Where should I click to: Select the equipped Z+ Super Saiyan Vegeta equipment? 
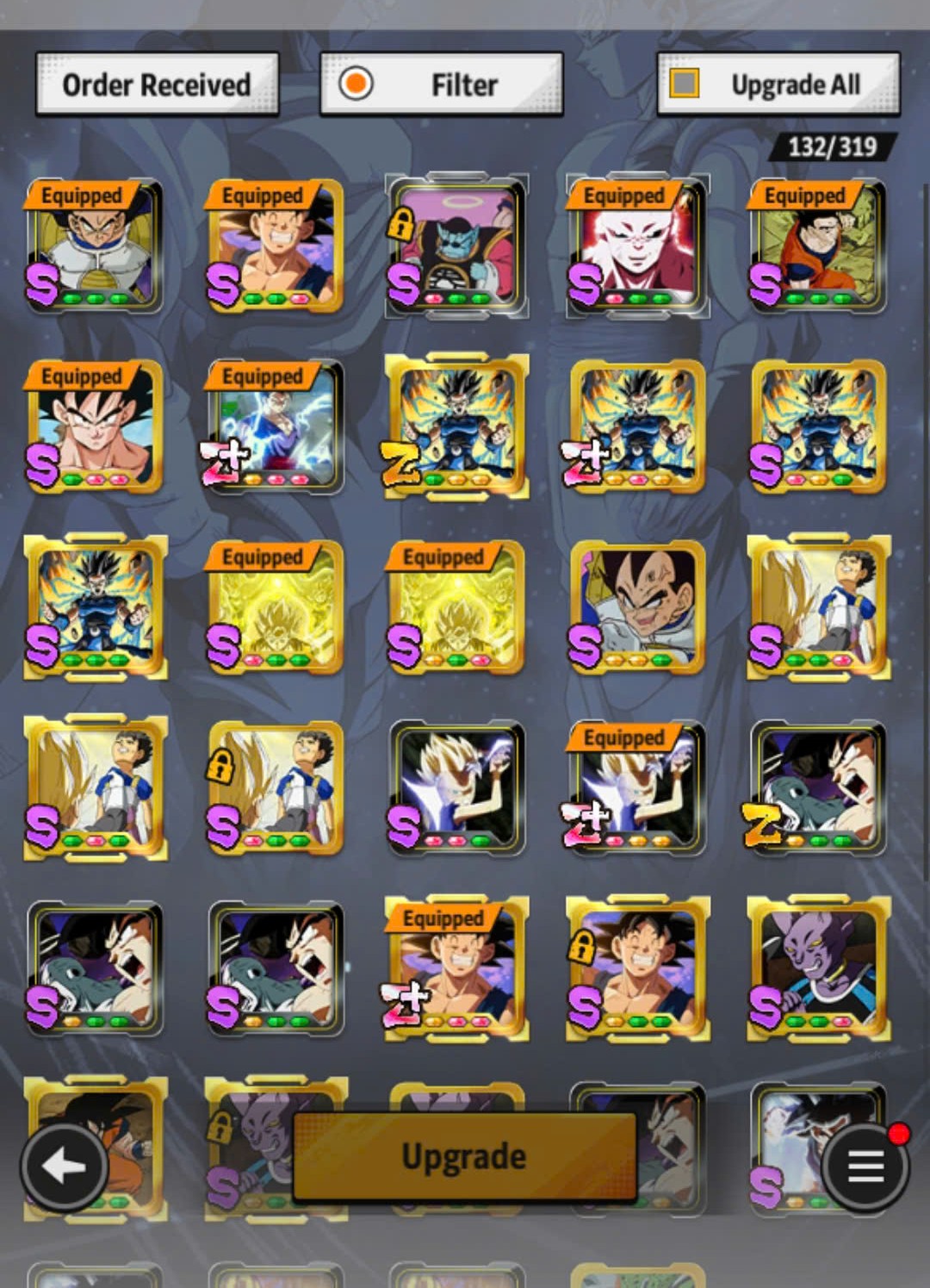637,788
